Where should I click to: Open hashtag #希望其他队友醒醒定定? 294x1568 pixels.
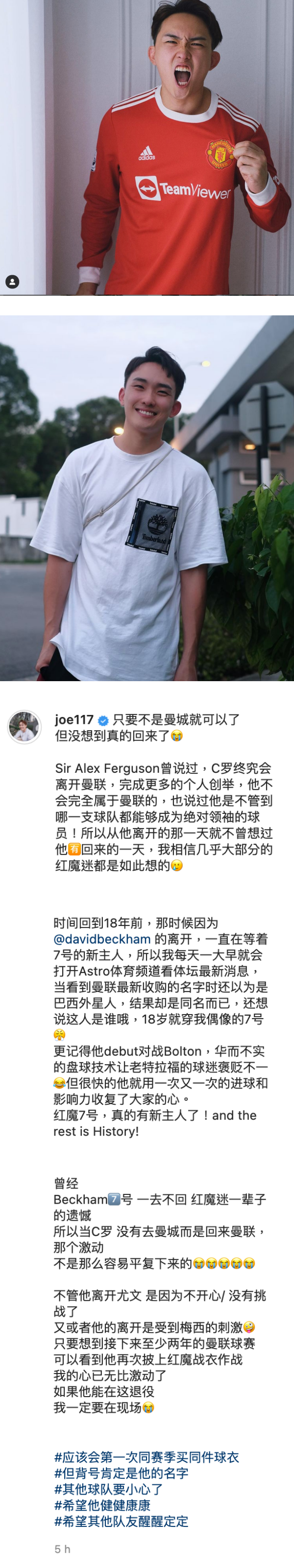coord(121,1522)
